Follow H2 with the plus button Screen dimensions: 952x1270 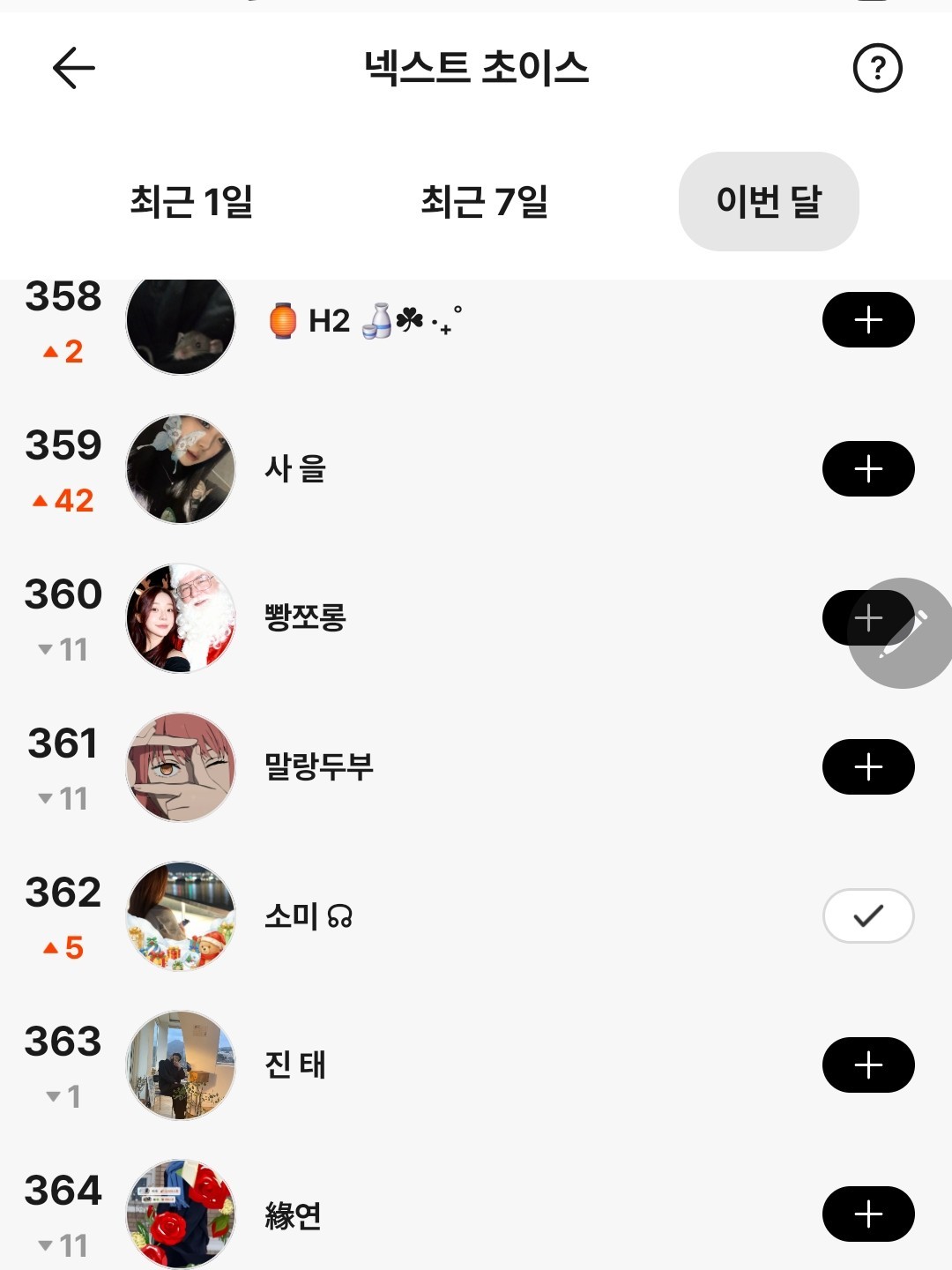click(867, 320)
